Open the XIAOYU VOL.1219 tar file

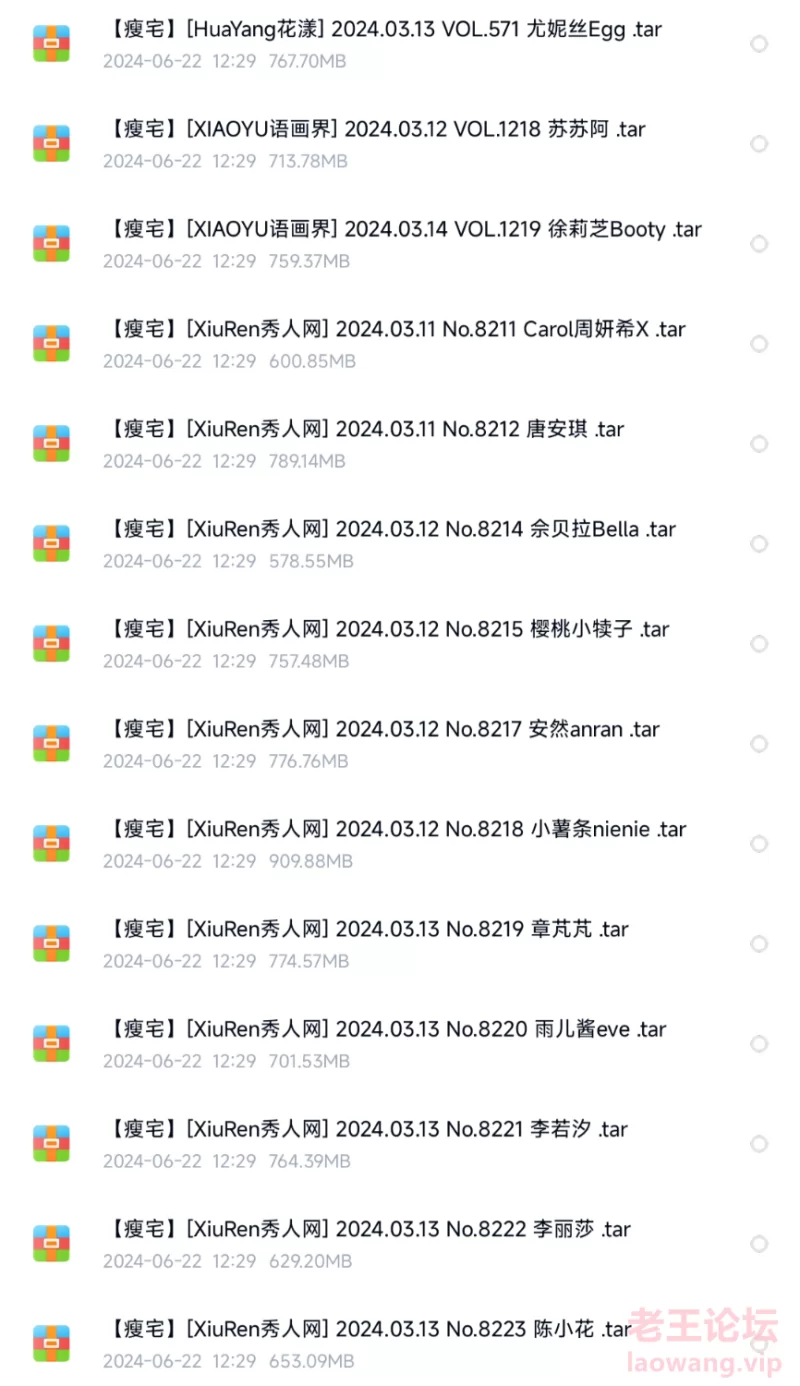(x=403, y=230)
